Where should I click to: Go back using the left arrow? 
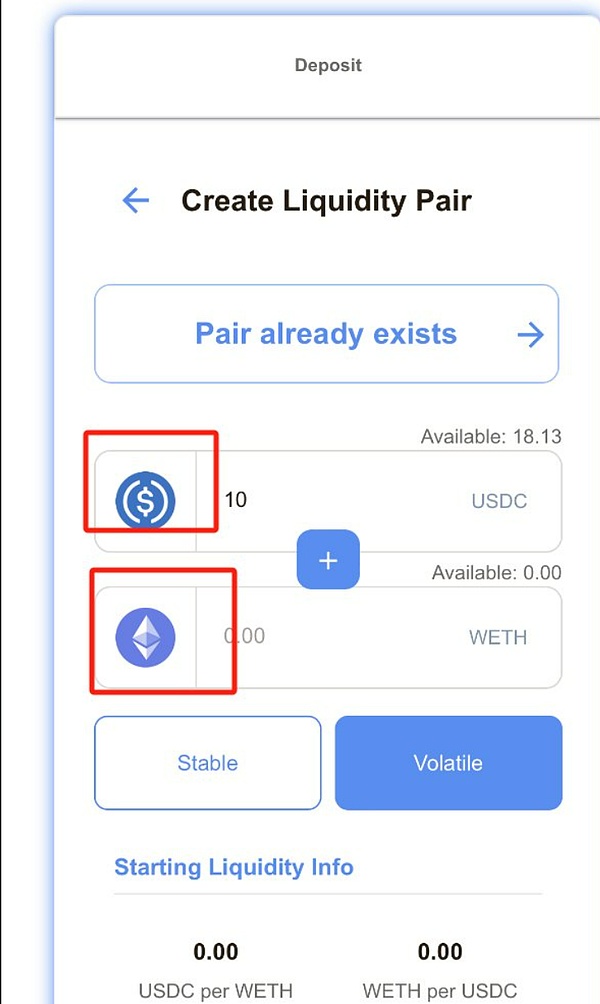pos(135,201)
